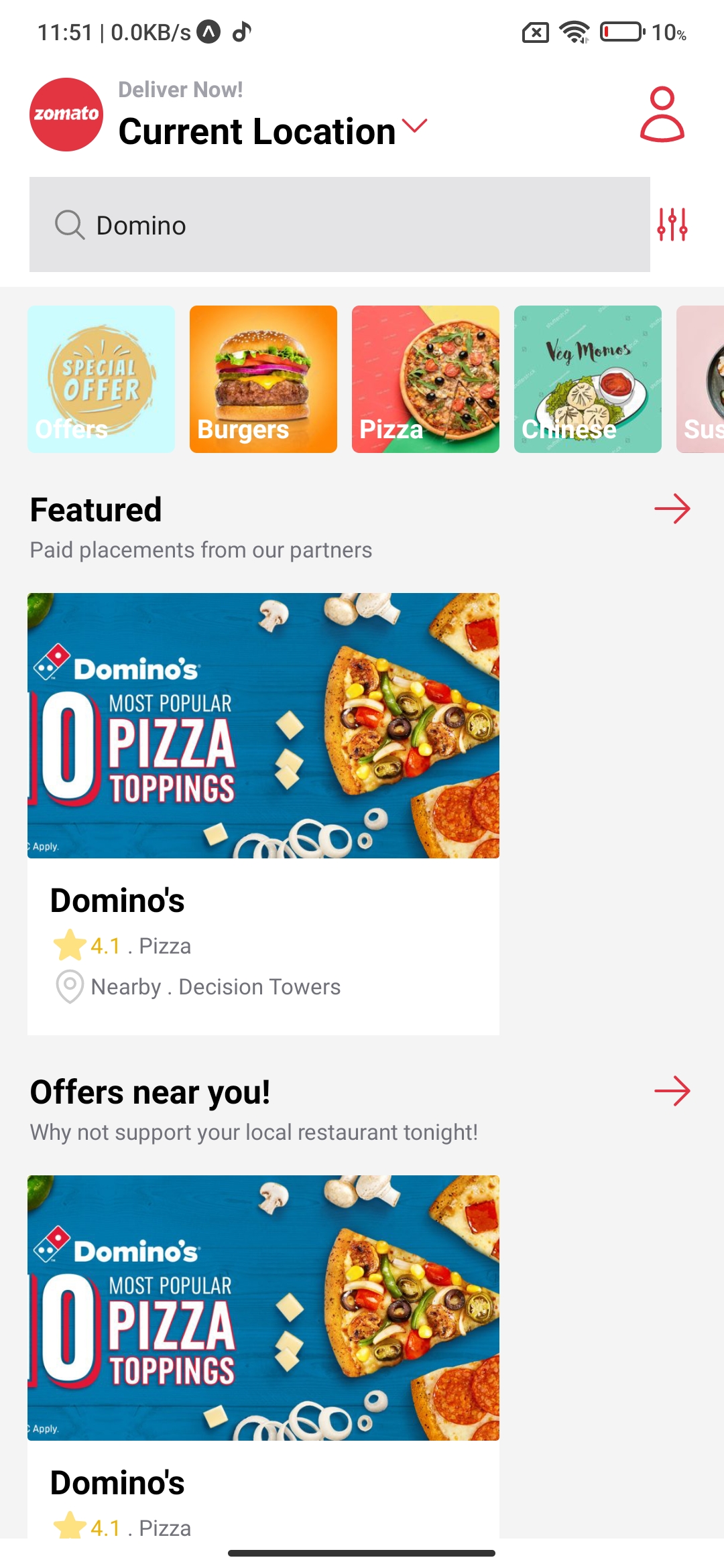Viewport: 724px width, 1568px height.
Task: Expand the Current Location dropdown
Action: click(414, 127)
